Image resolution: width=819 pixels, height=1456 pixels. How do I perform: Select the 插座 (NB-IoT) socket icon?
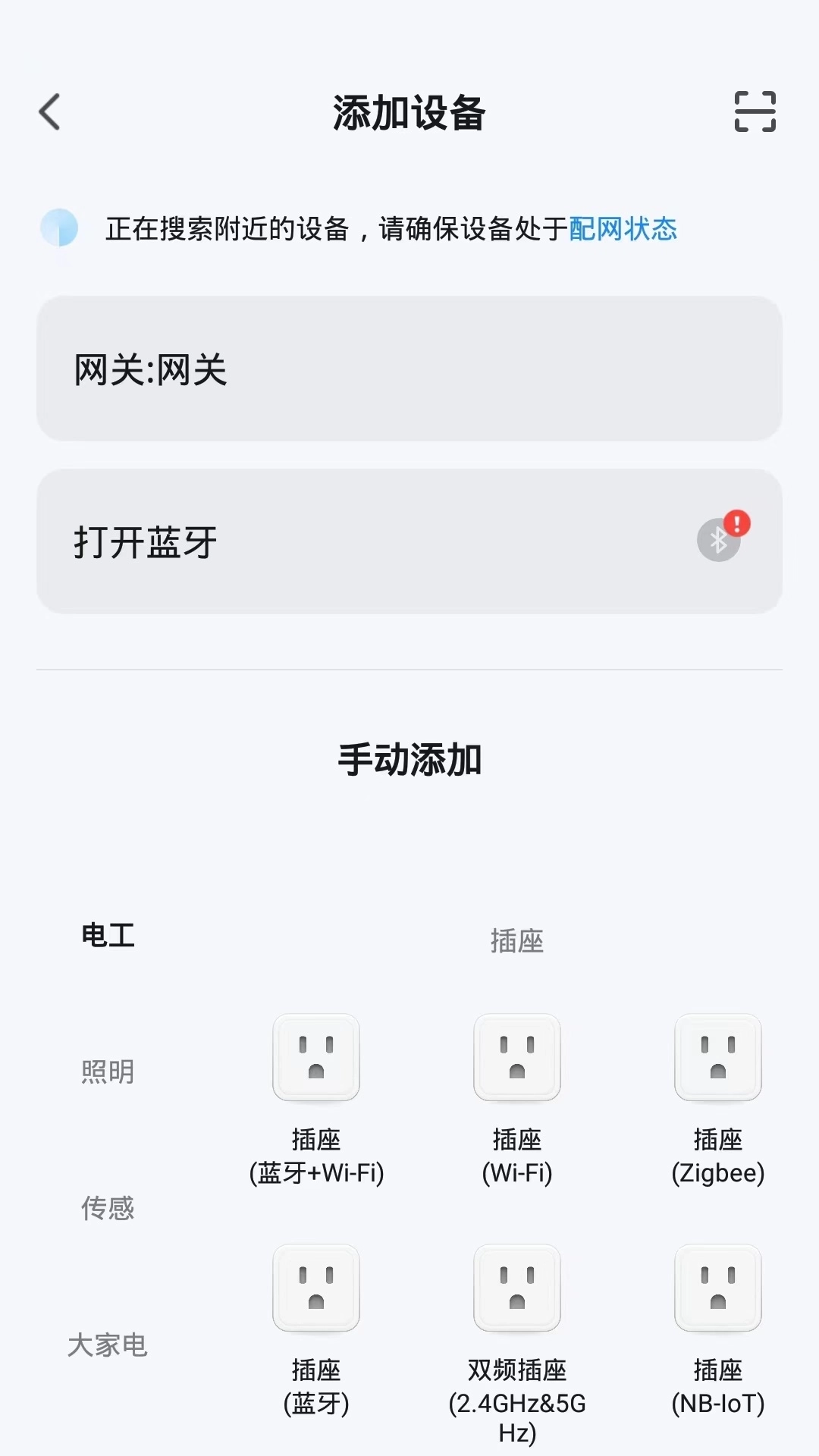click(717, 1288)
